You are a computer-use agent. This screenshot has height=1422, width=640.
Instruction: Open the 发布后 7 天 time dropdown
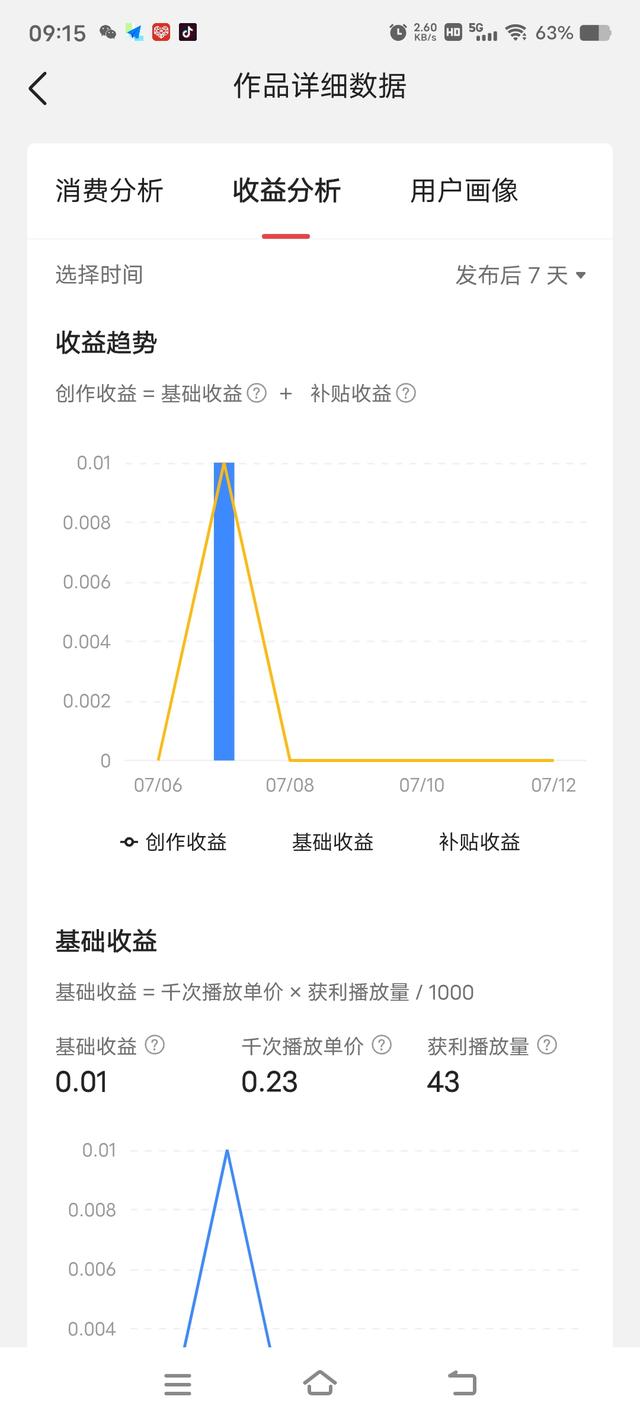(520, 275)
